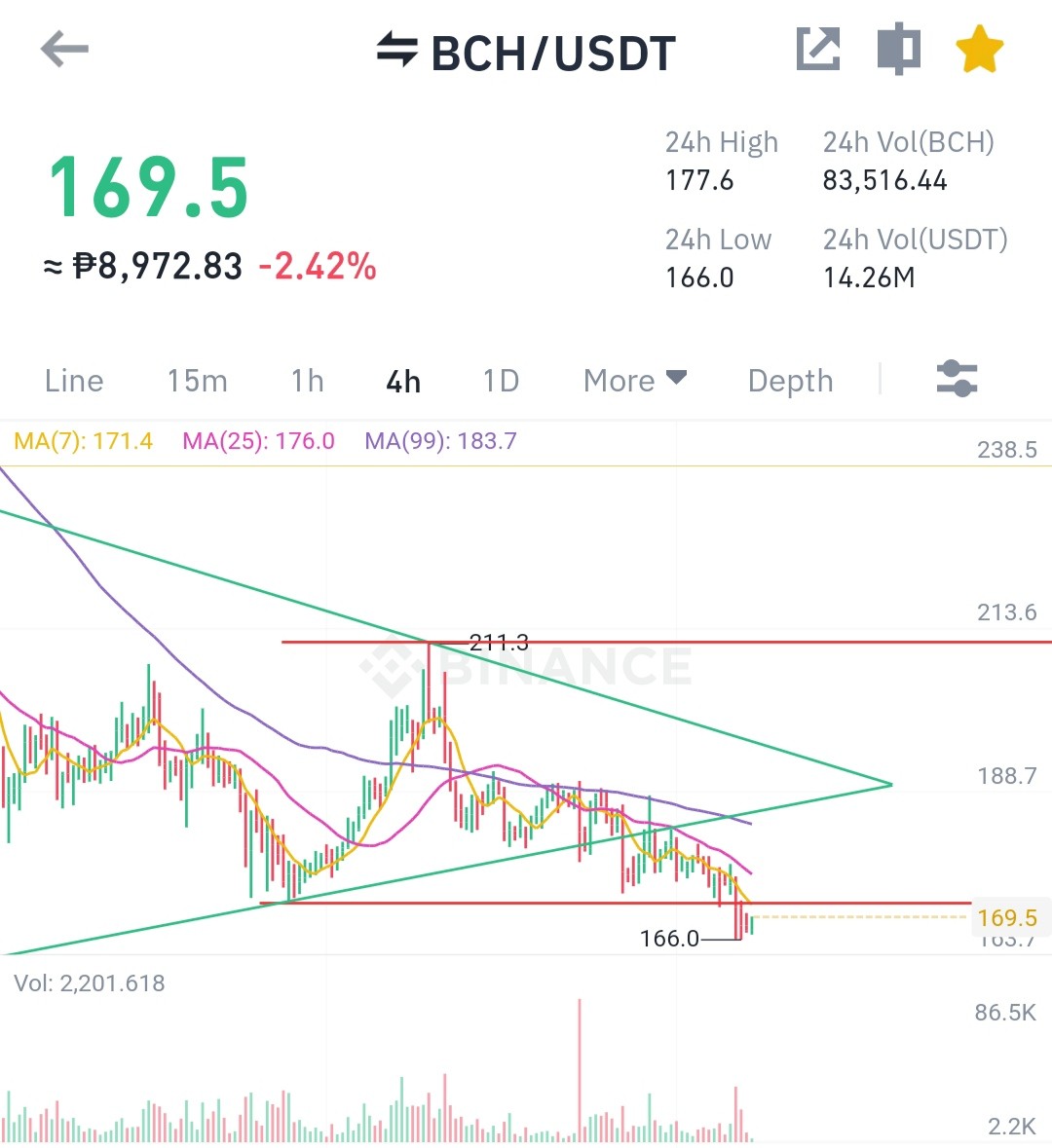Image resolution: width=1052 pixels, height=1148 pixels.
Task: Expand the More intervals dropdown
Action: (635, 381)
